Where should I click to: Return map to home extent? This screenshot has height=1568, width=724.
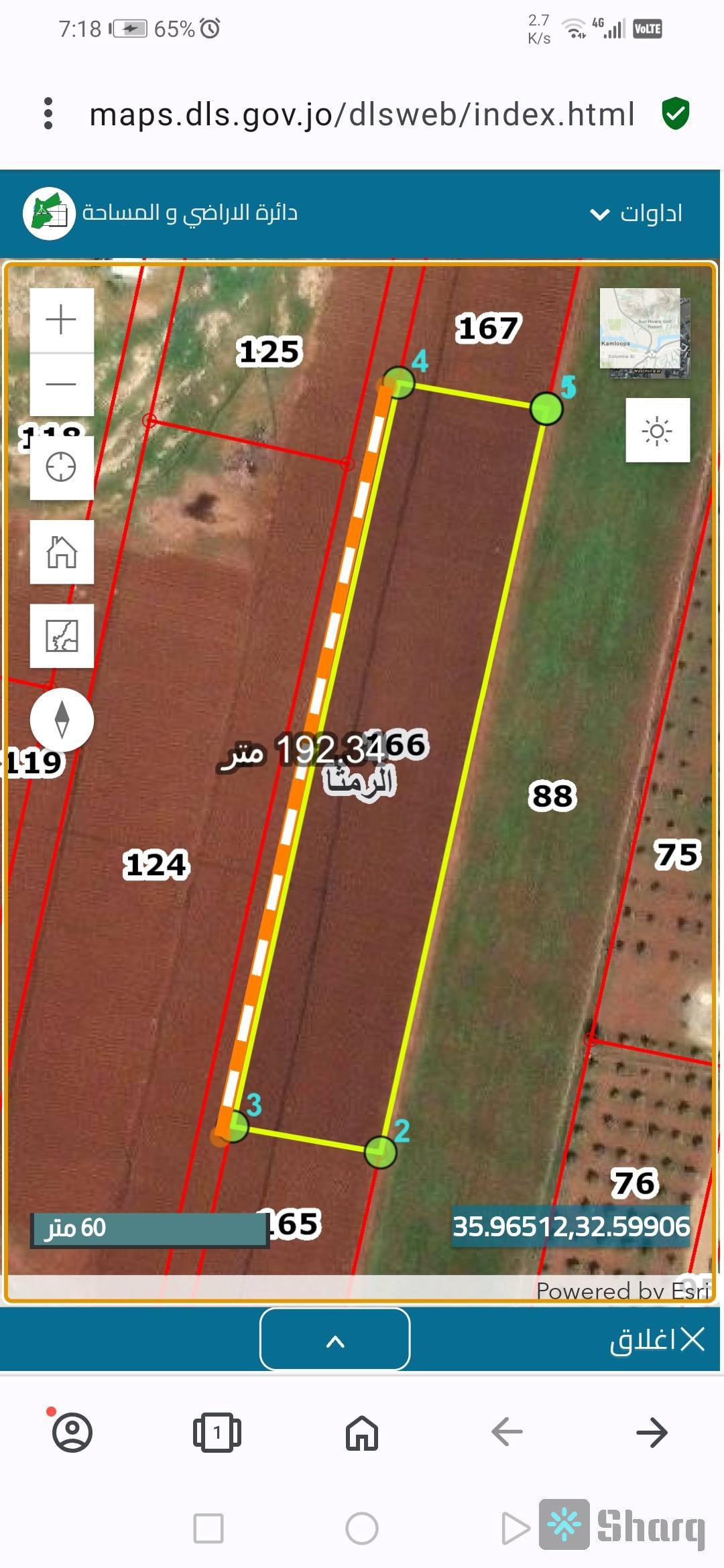click(61, 552)
